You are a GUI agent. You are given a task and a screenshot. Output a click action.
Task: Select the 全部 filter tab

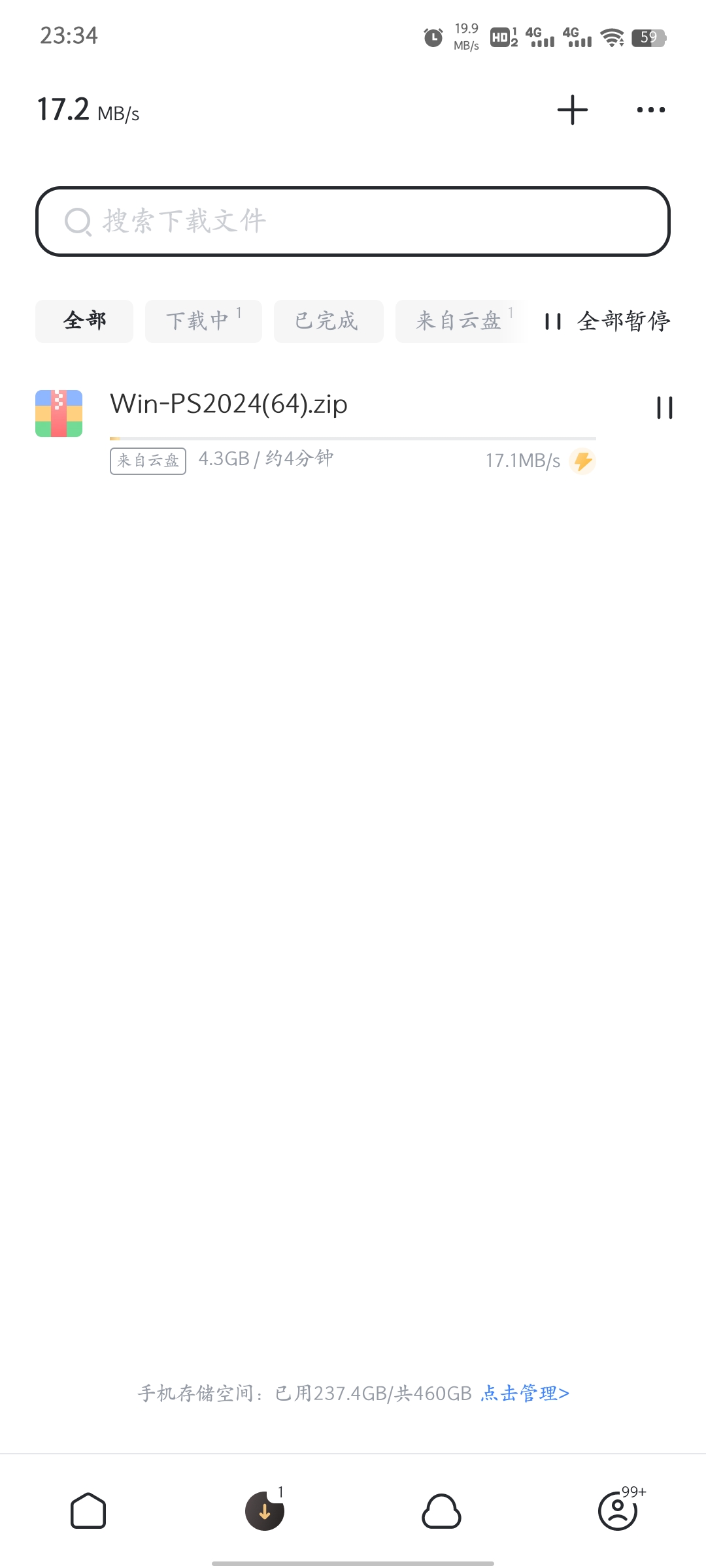coord(84,321)
